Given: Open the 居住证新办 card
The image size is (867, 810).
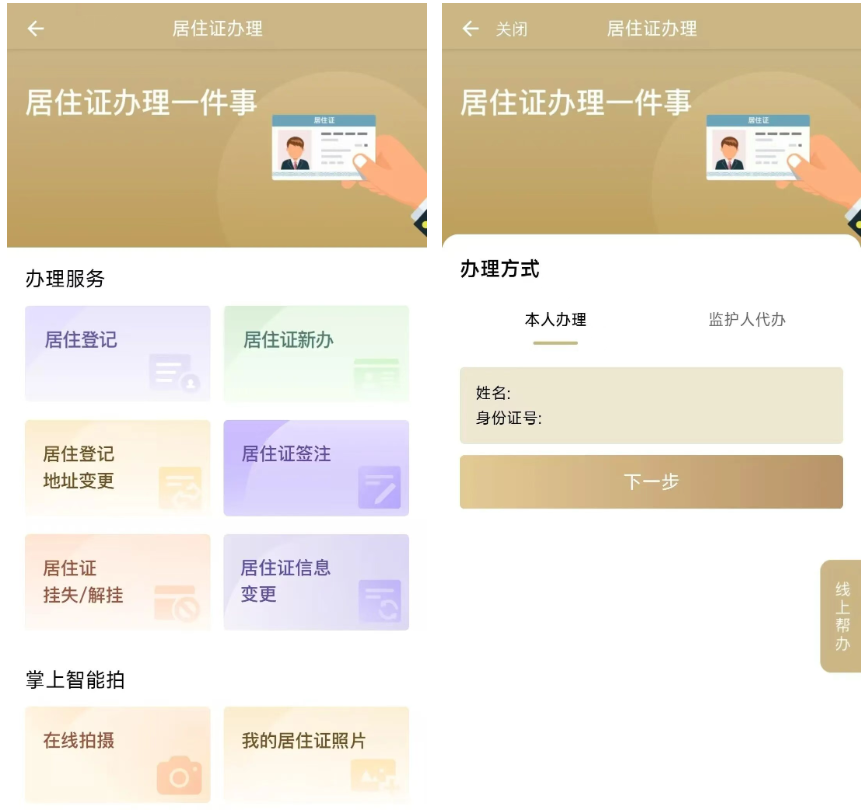Looking at the screenshot, I should pos(316,354).
